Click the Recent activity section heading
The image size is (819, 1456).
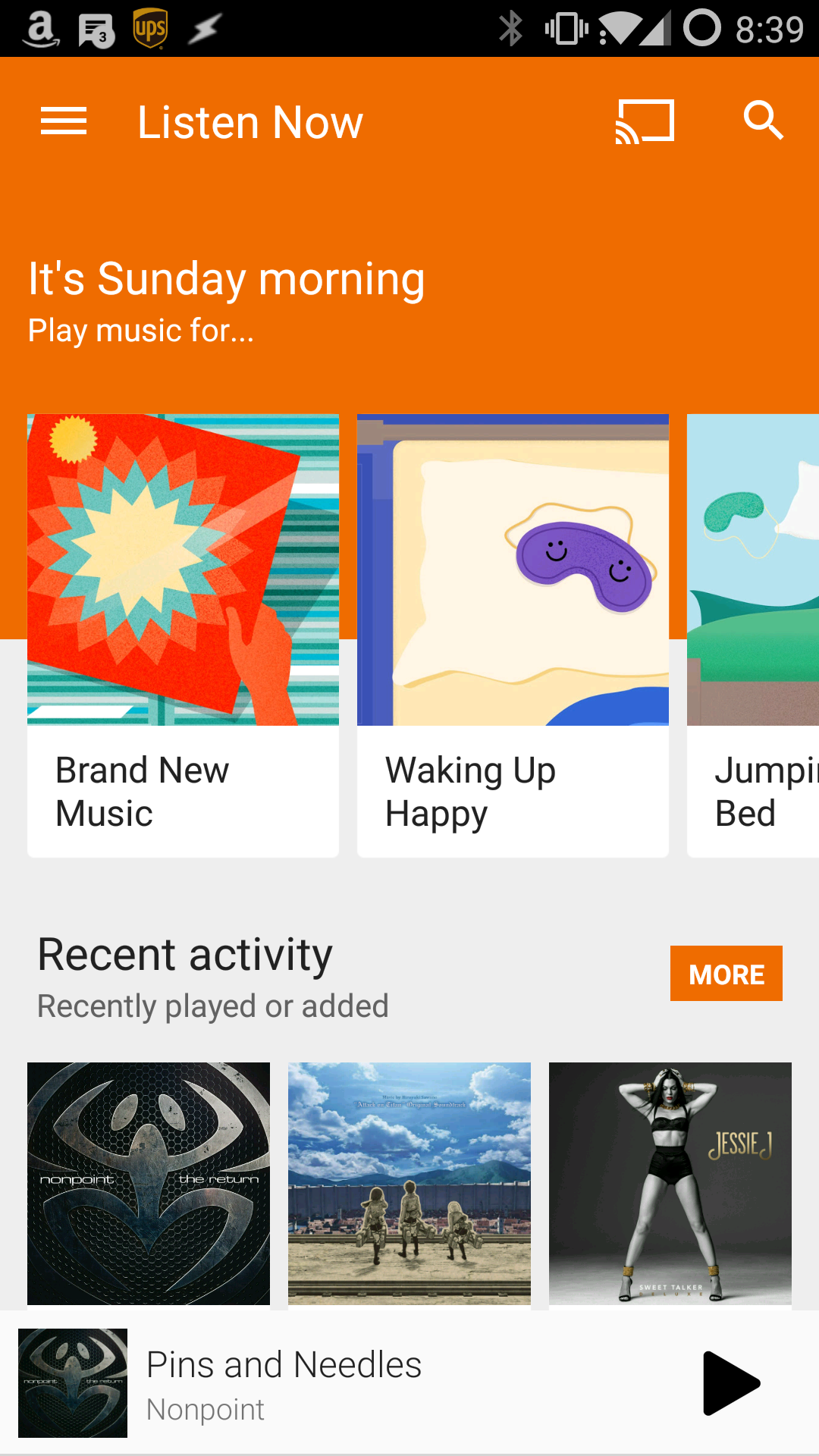[183, 955]
